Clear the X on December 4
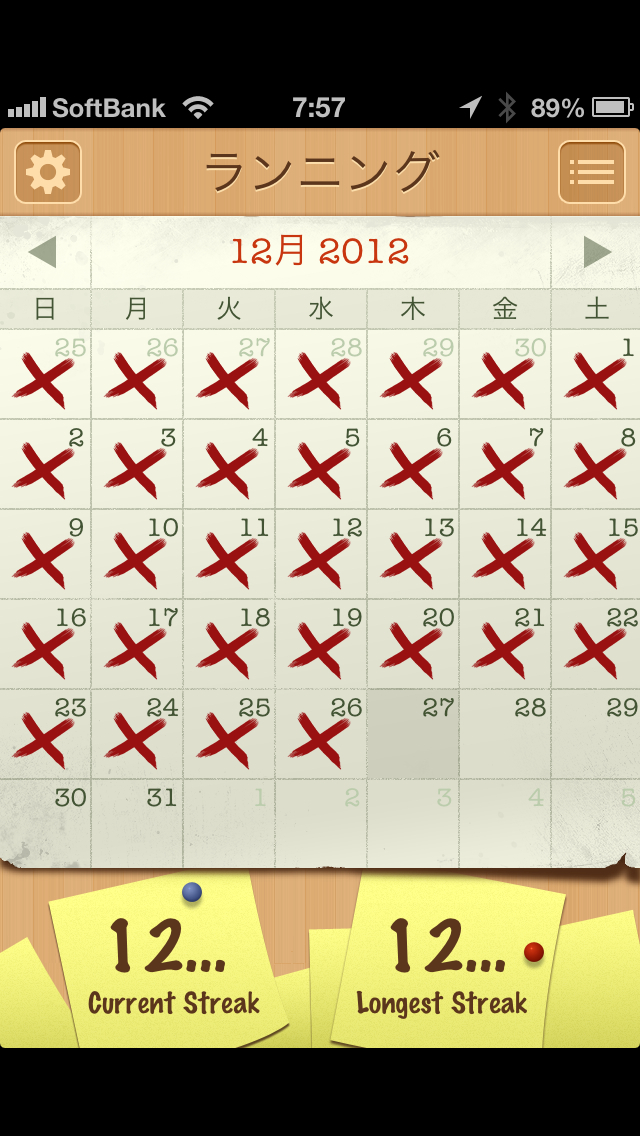Image resolution: width=640 pixels, height=1136 pixels. (229, 464)
